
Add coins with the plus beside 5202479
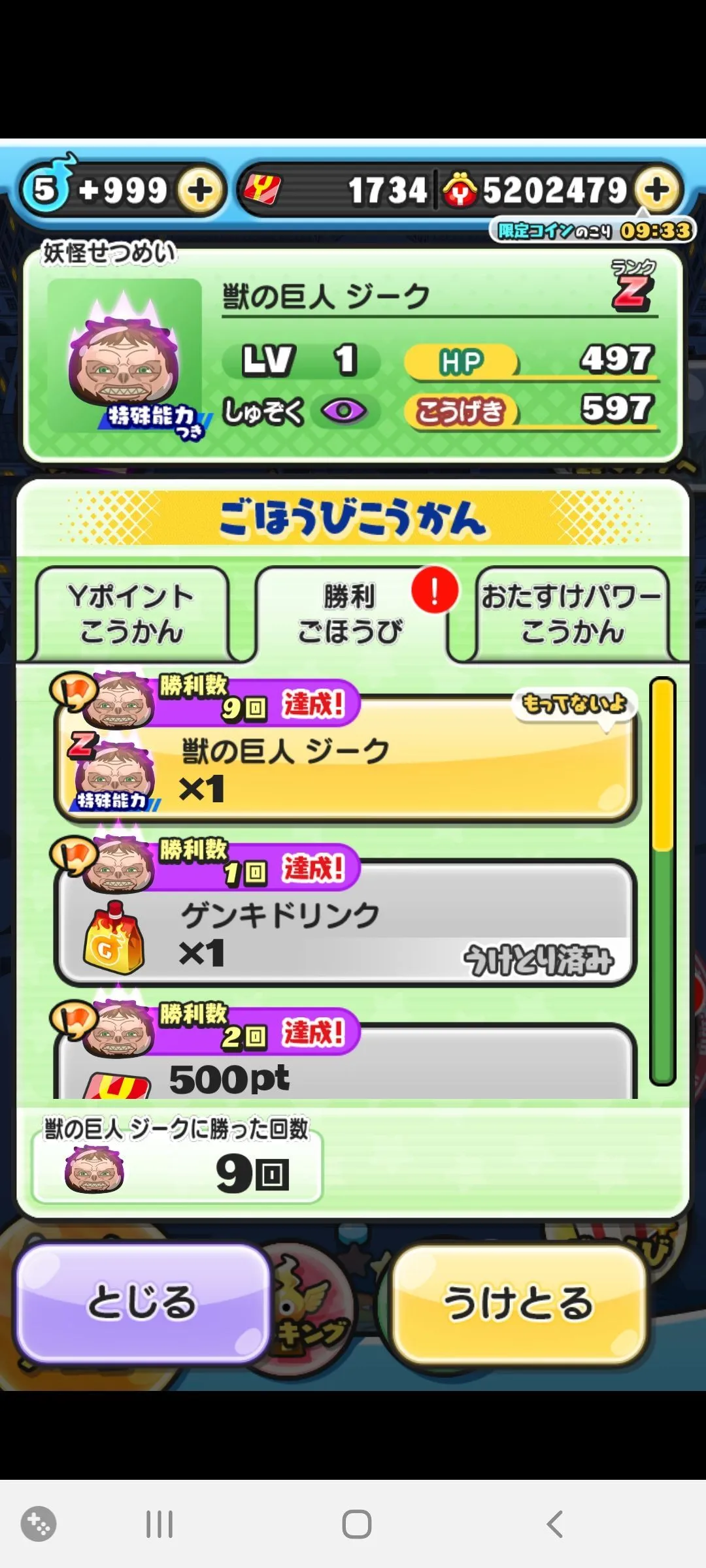658,190
